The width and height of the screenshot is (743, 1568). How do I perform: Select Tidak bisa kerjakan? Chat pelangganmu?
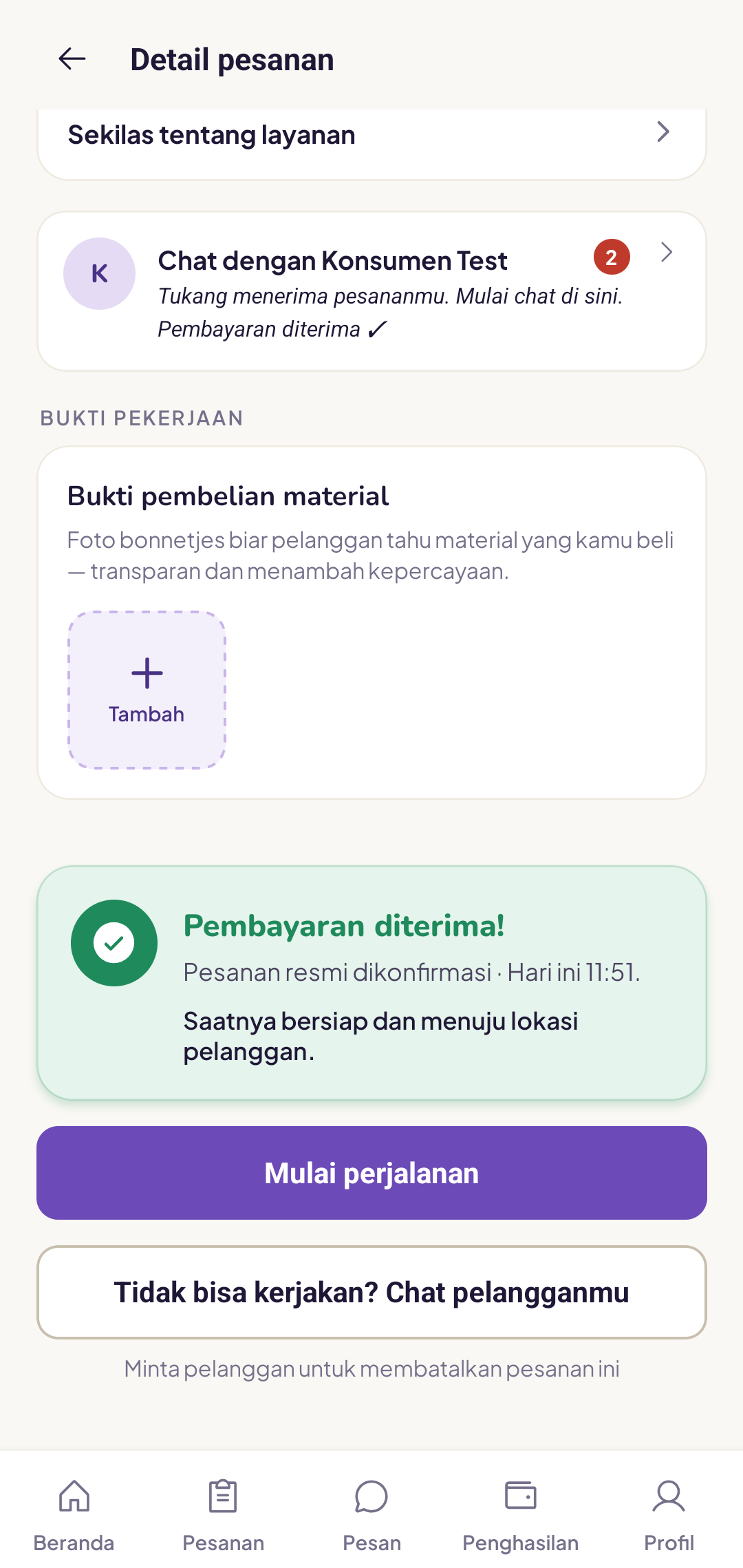(371, 1292)
